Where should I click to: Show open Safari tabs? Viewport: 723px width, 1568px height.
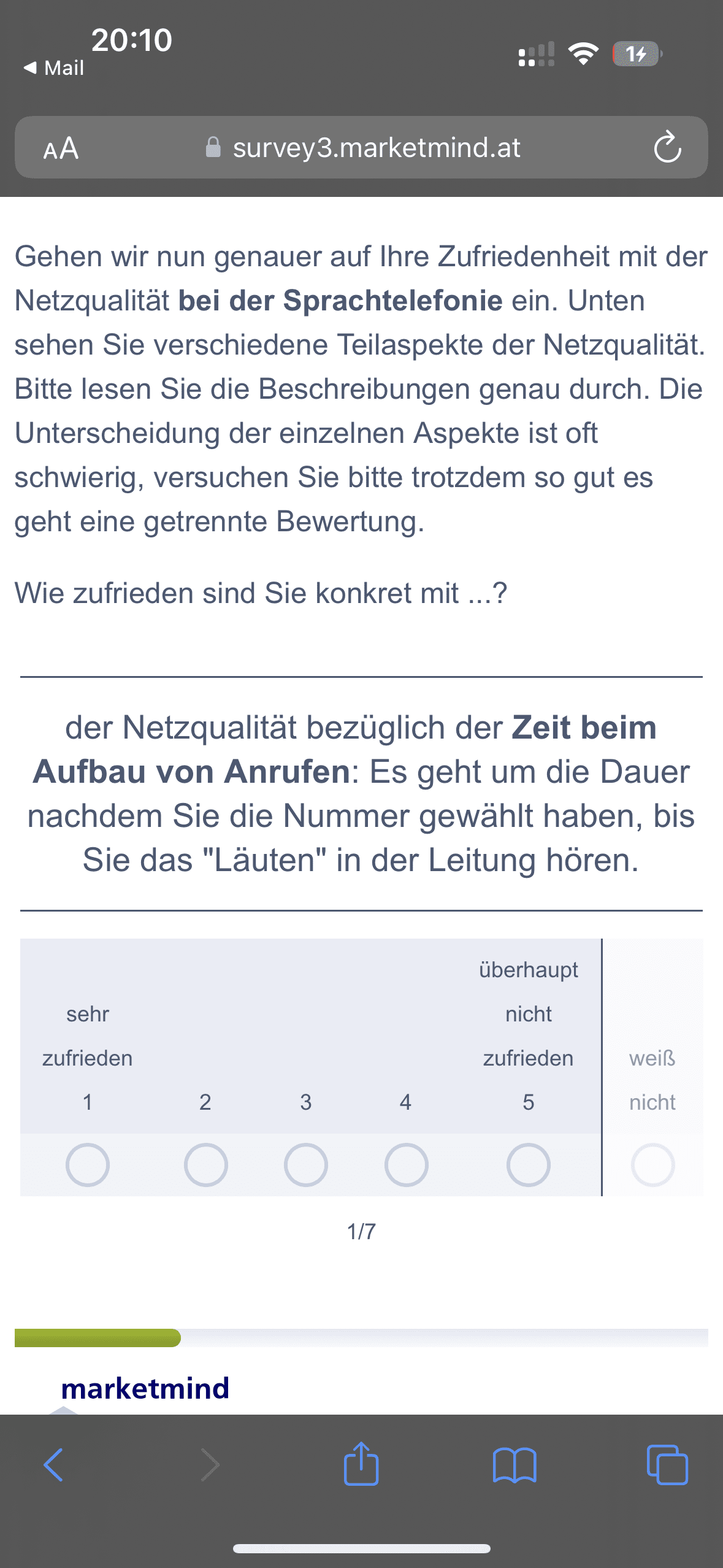(667, 1465)
